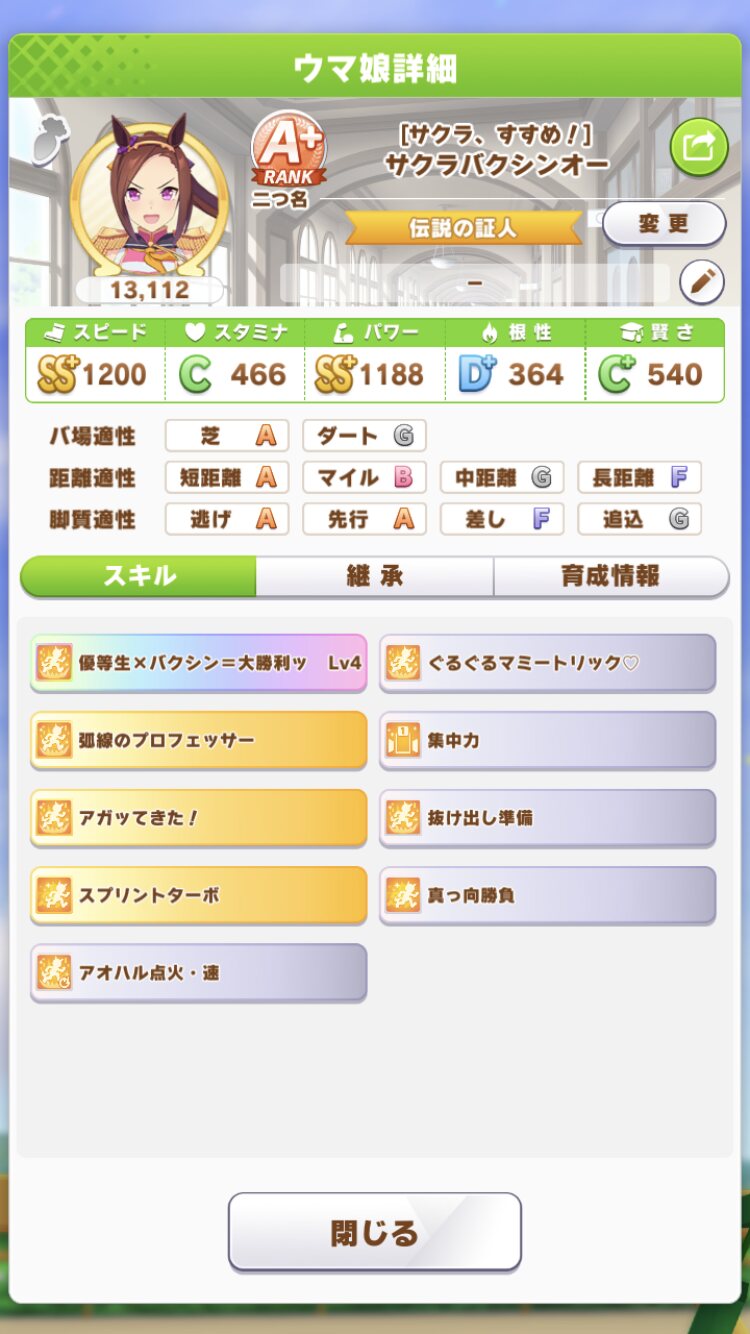Select the スキル tab
This screenshot has width=750, height=1334.
(139, 576)
